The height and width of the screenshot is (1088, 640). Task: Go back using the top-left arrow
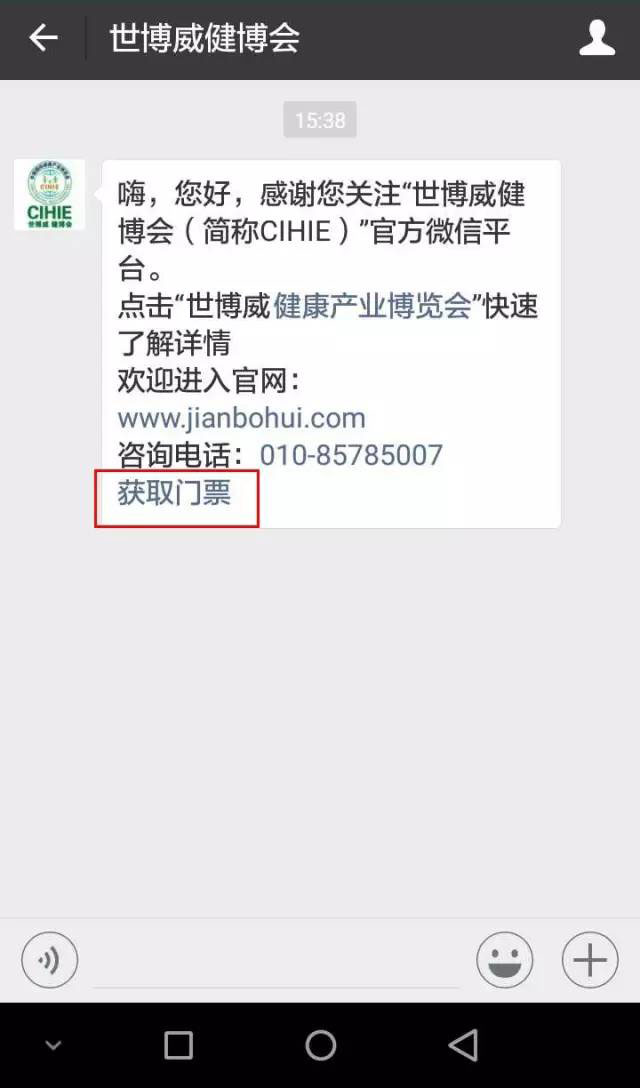click(43, 38)
